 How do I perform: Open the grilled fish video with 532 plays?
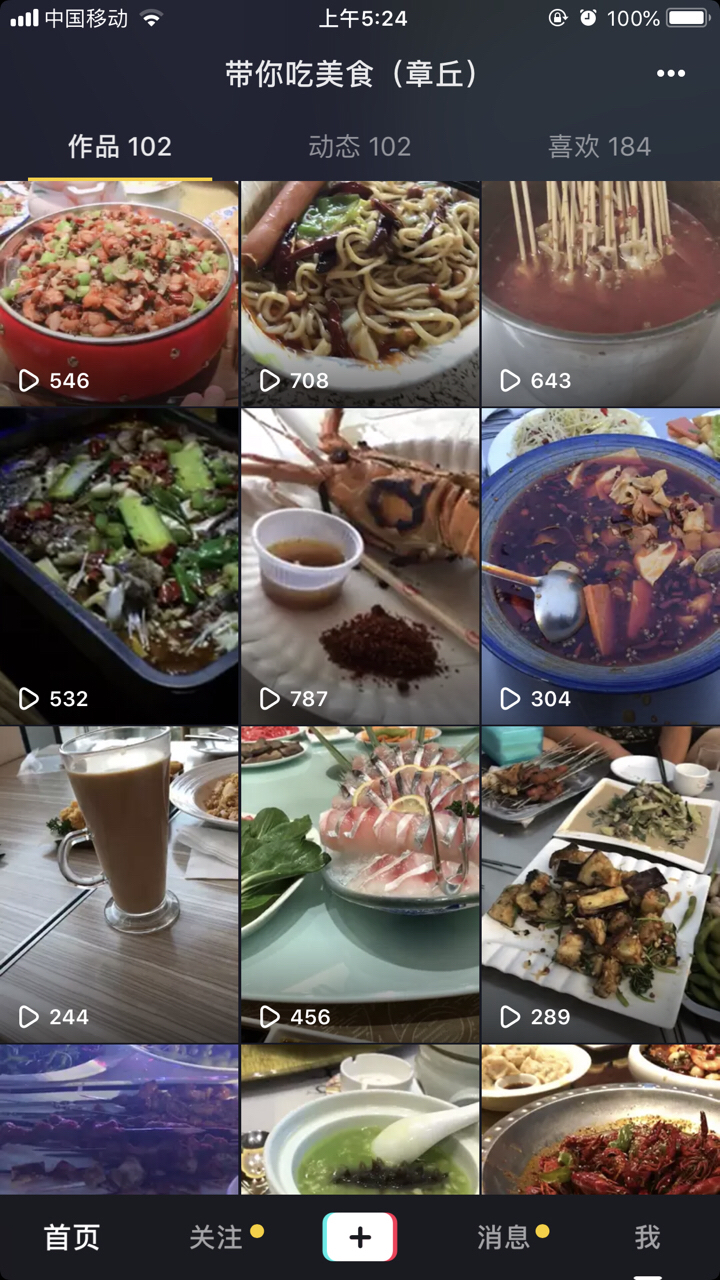click(x=119, y=565)
